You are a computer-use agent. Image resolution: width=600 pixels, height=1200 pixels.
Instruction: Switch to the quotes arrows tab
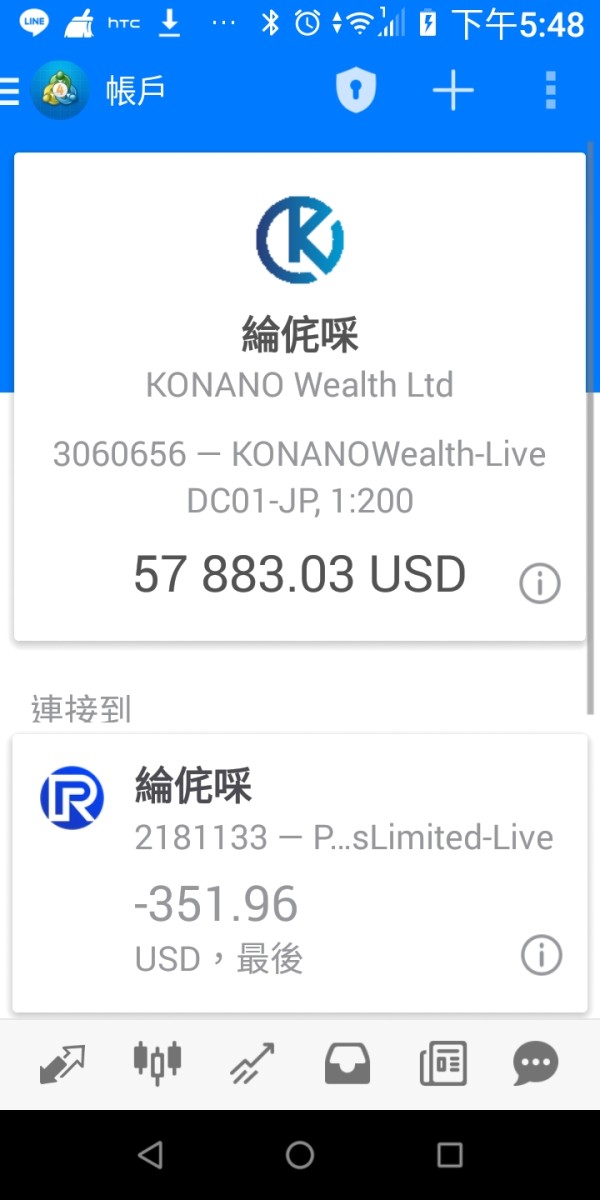pos(62,1064)
